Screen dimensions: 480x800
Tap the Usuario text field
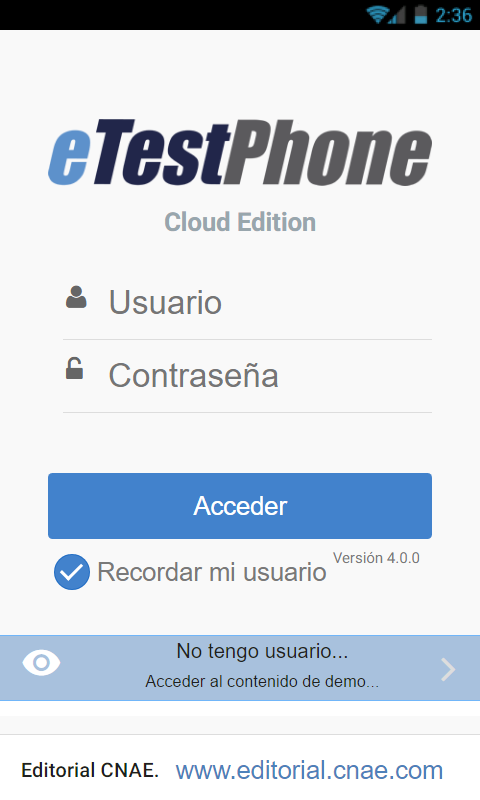247,303
